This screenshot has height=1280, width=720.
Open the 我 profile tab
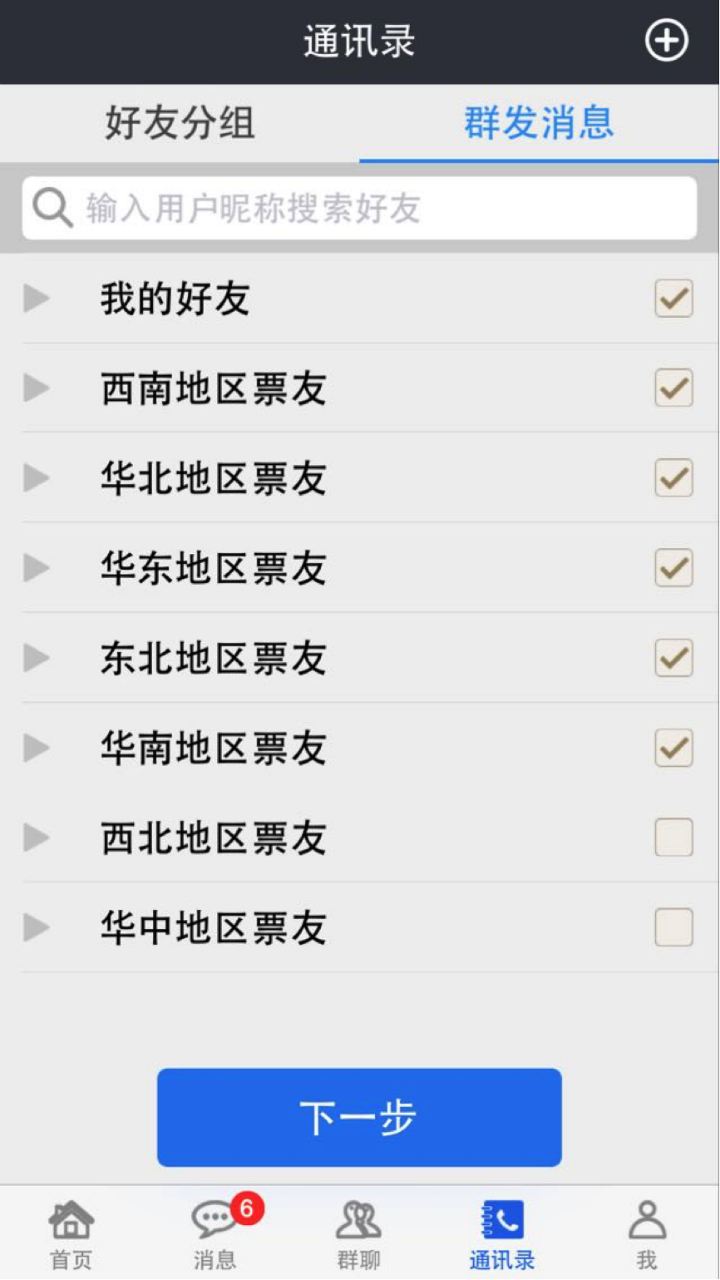(647, 1234)
